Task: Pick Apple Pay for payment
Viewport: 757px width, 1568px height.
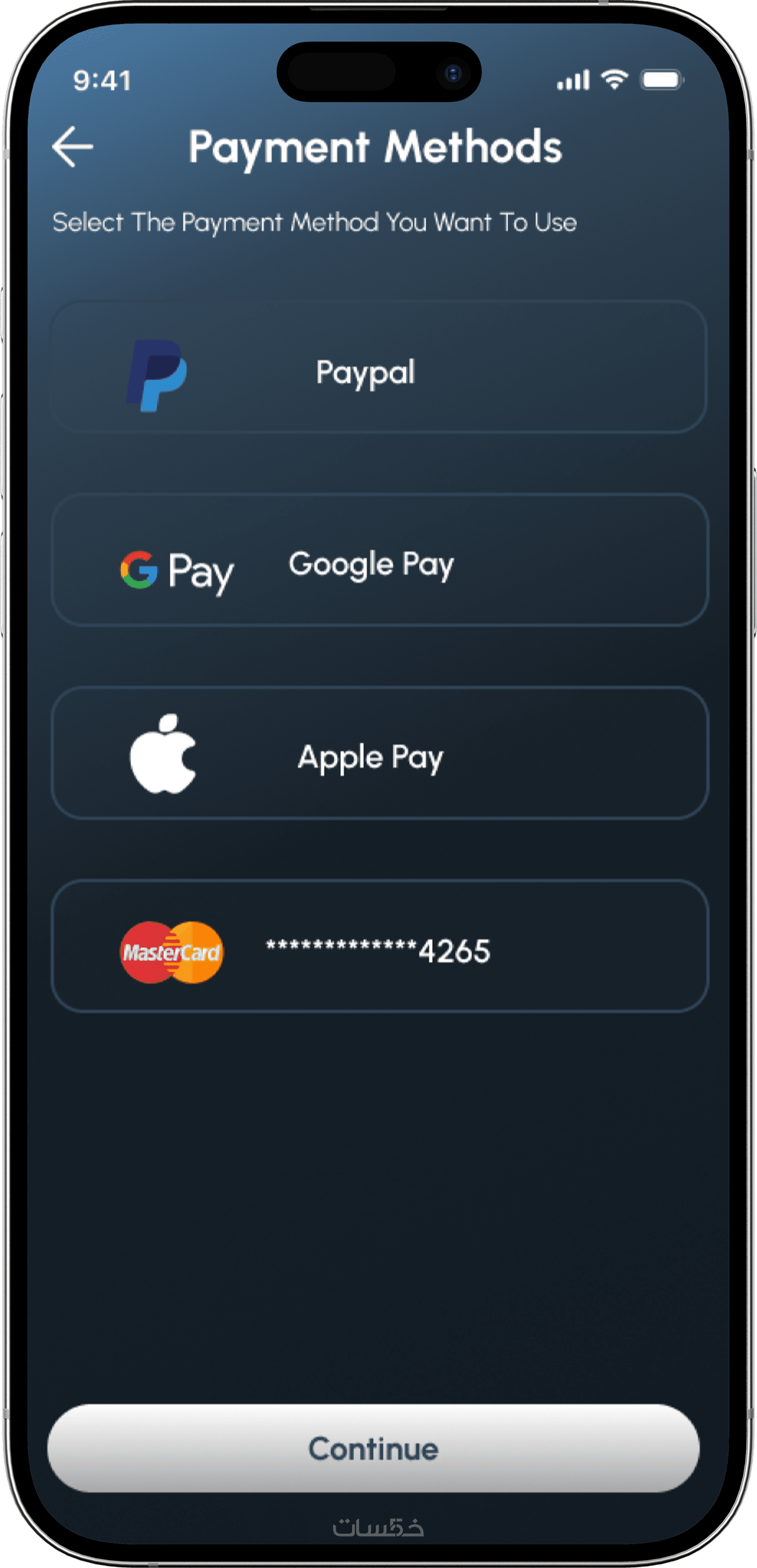Action: (378, 753)
